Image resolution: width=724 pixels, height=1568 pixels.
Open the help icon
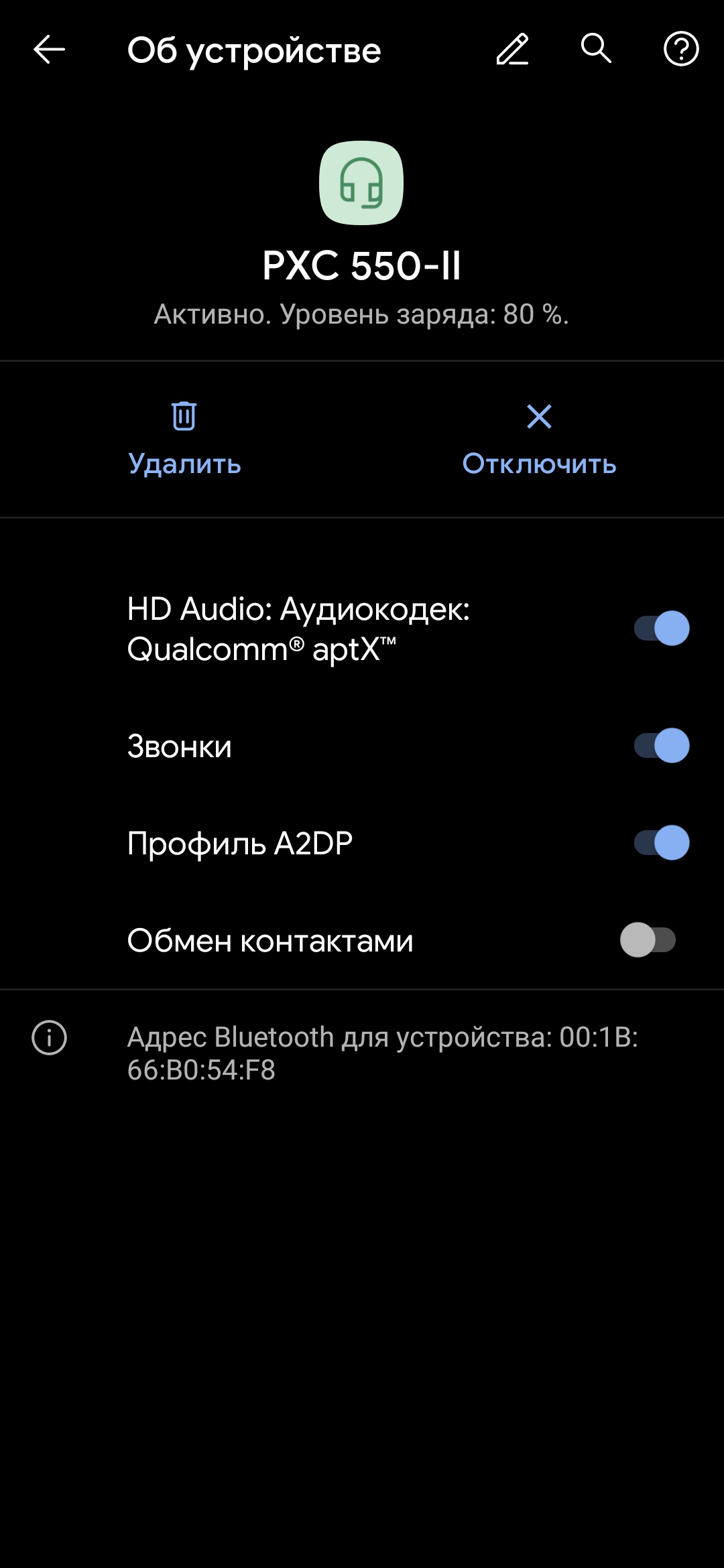point(681,50)
